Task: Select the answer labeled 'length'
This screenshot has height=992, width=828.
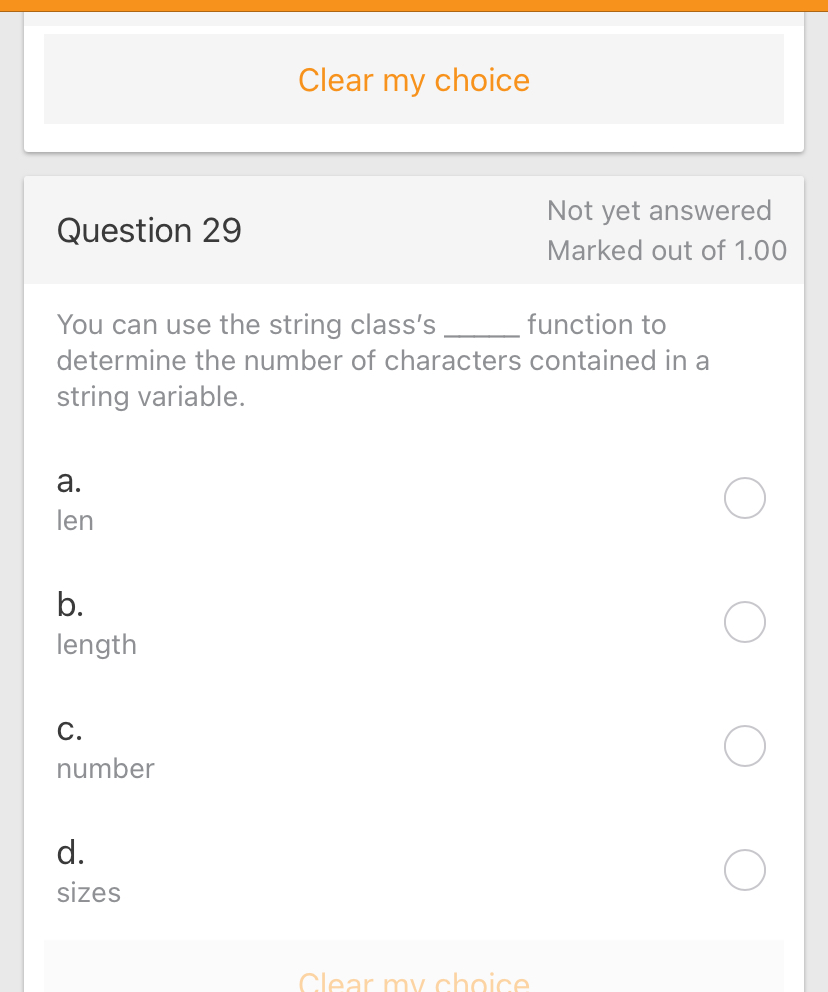Action: point(96,644)
